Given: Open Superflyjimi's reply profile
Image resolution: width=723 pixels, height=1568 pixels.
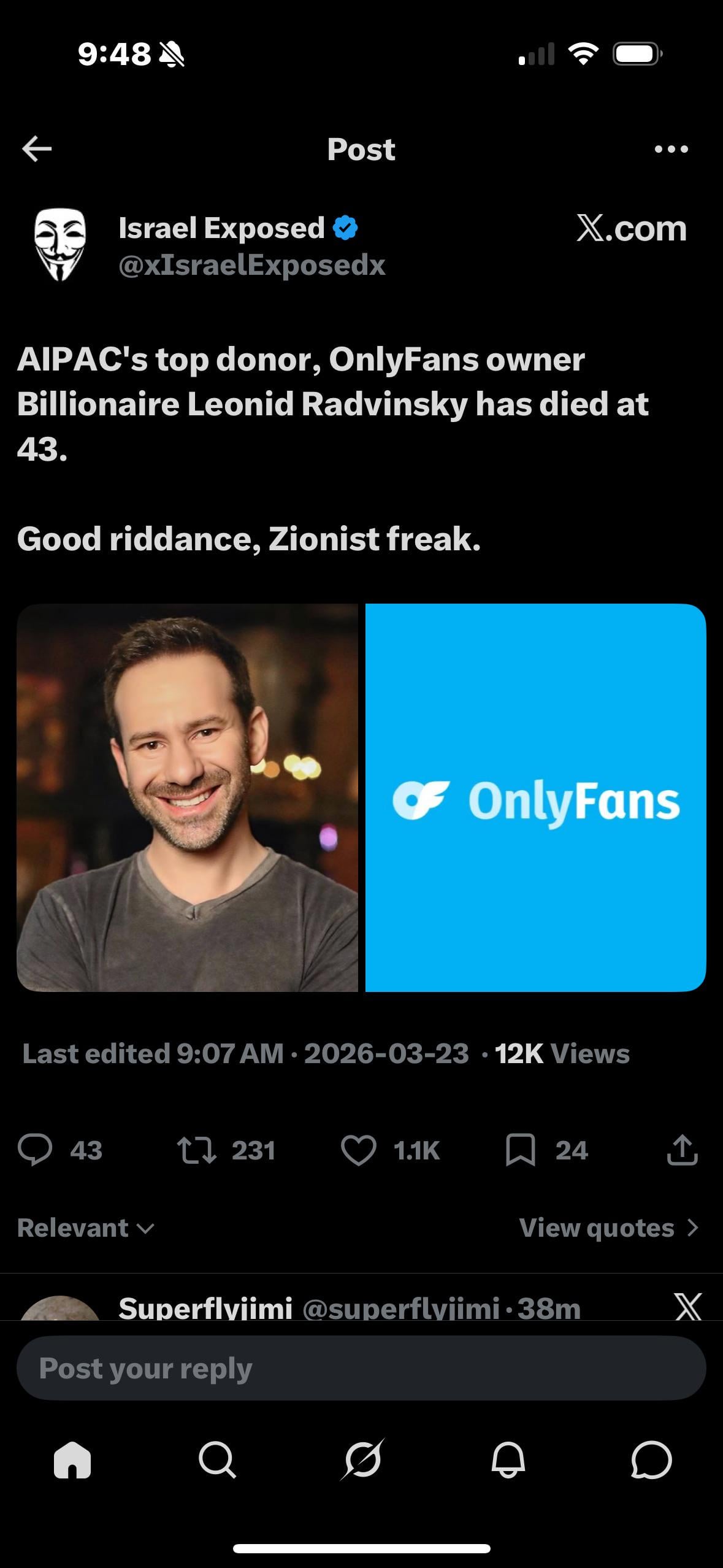Looking at the screenshot, I should (205, 1308).
